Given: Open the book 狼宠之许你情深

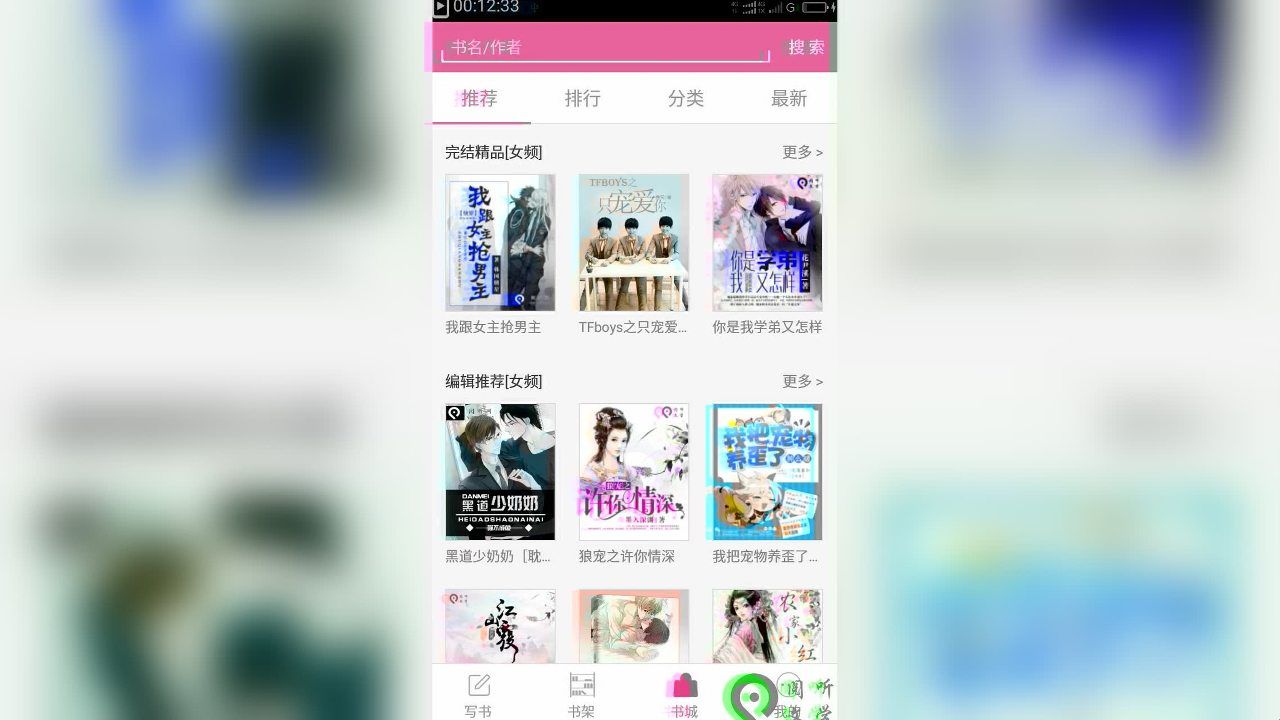Looking at the screenshot, I should (x=633, y=472).
